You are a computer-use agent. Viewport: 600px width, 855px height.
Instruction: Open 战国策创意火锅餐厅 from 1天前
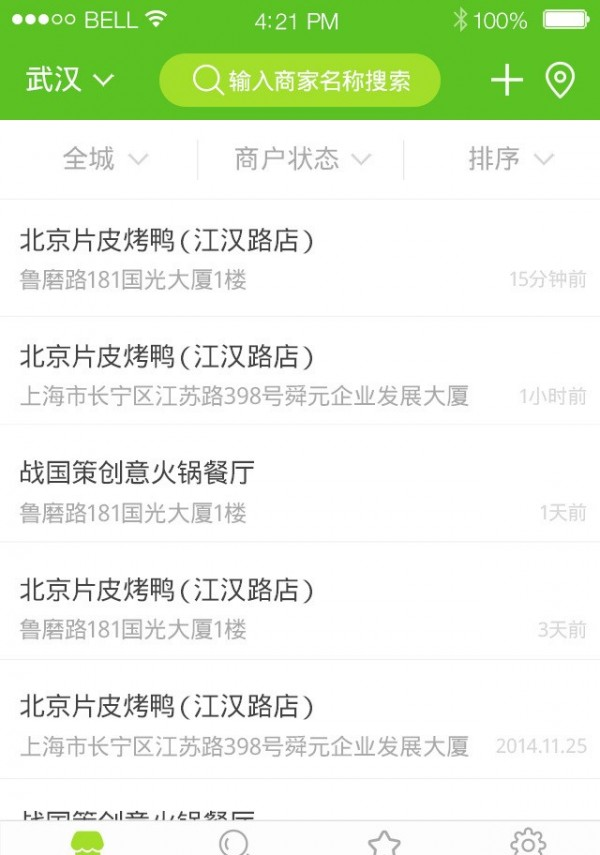pyautogui.click(x=300, y=491)
